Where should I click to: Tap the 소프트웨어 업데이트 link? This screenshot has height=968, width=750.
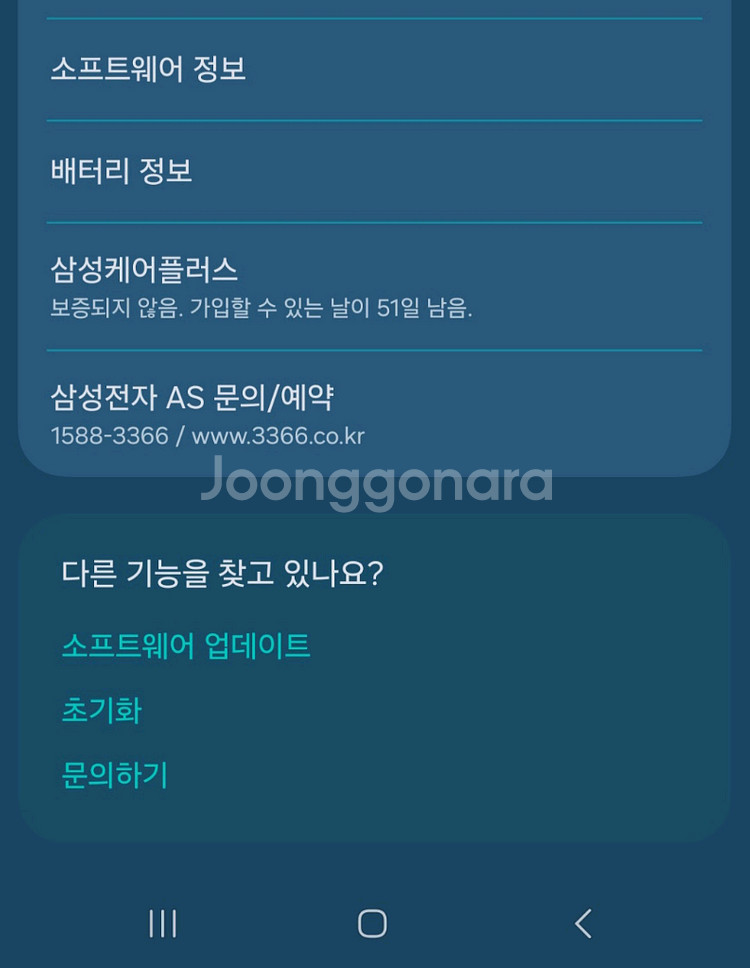[186, 646]
